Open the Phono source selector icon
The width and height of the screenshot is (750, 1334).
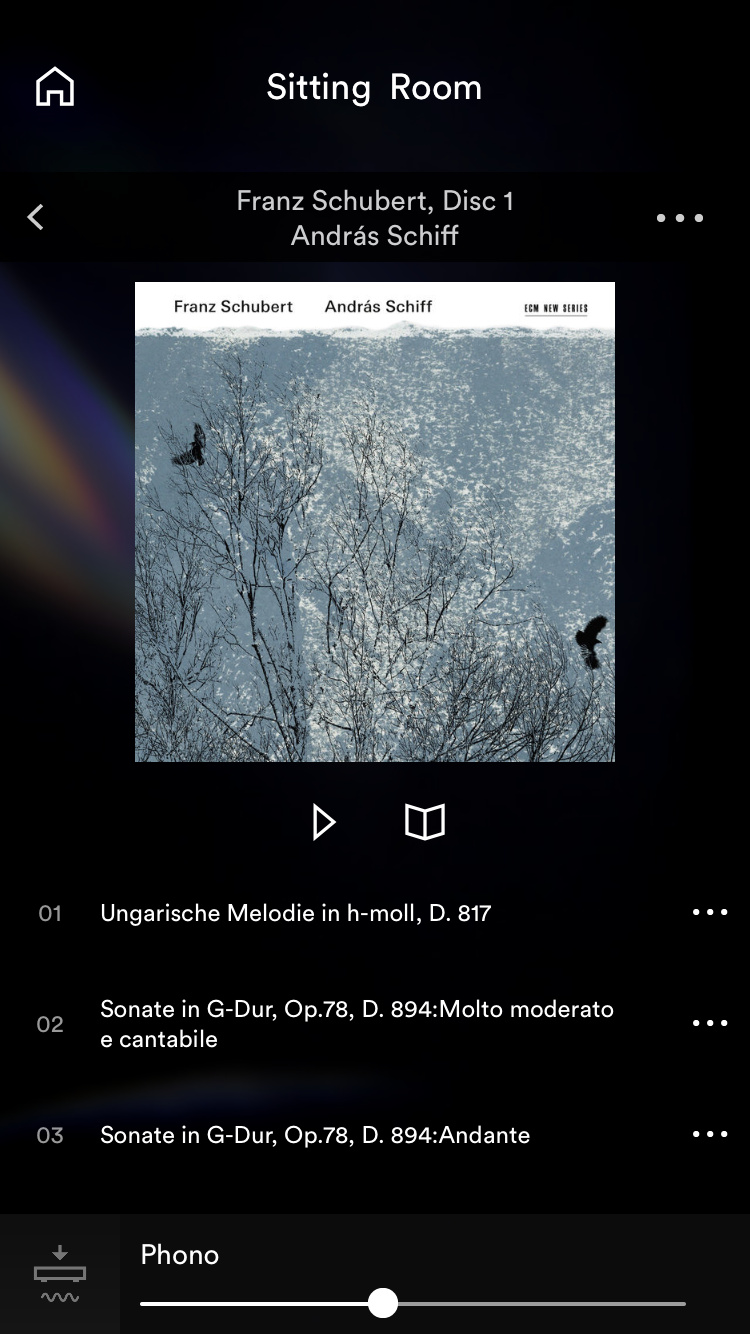coord(60,1274)
